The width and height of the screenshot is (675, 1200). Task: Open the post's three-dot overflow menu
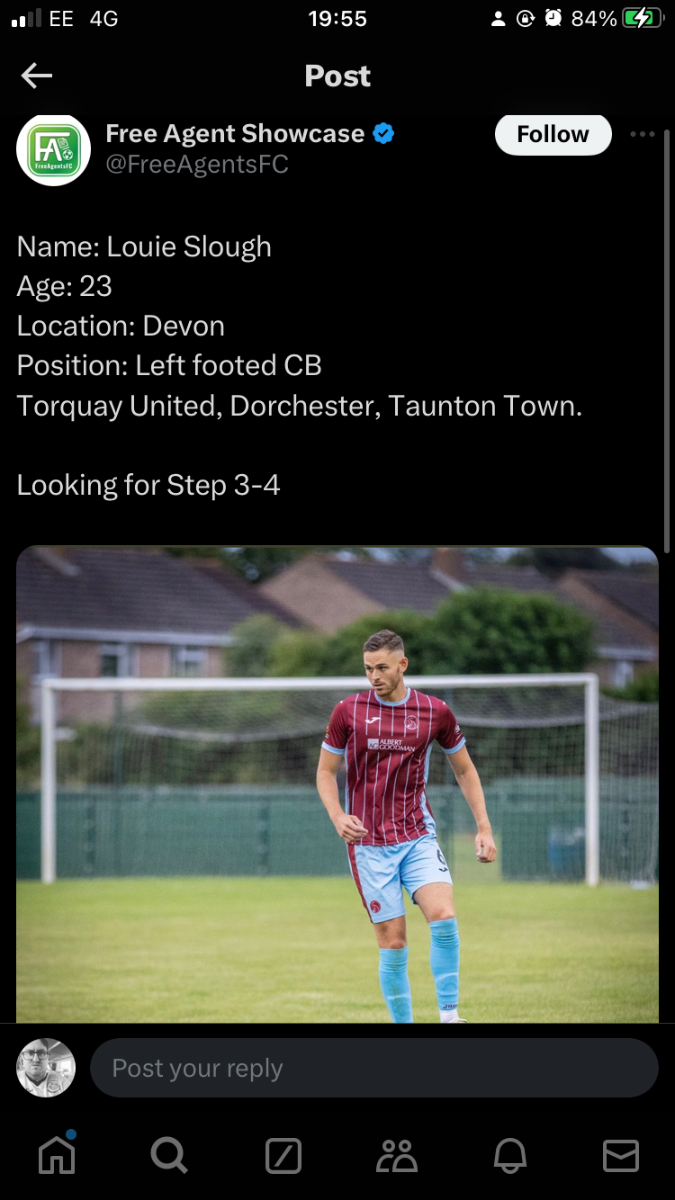click(x=642, y=134)
